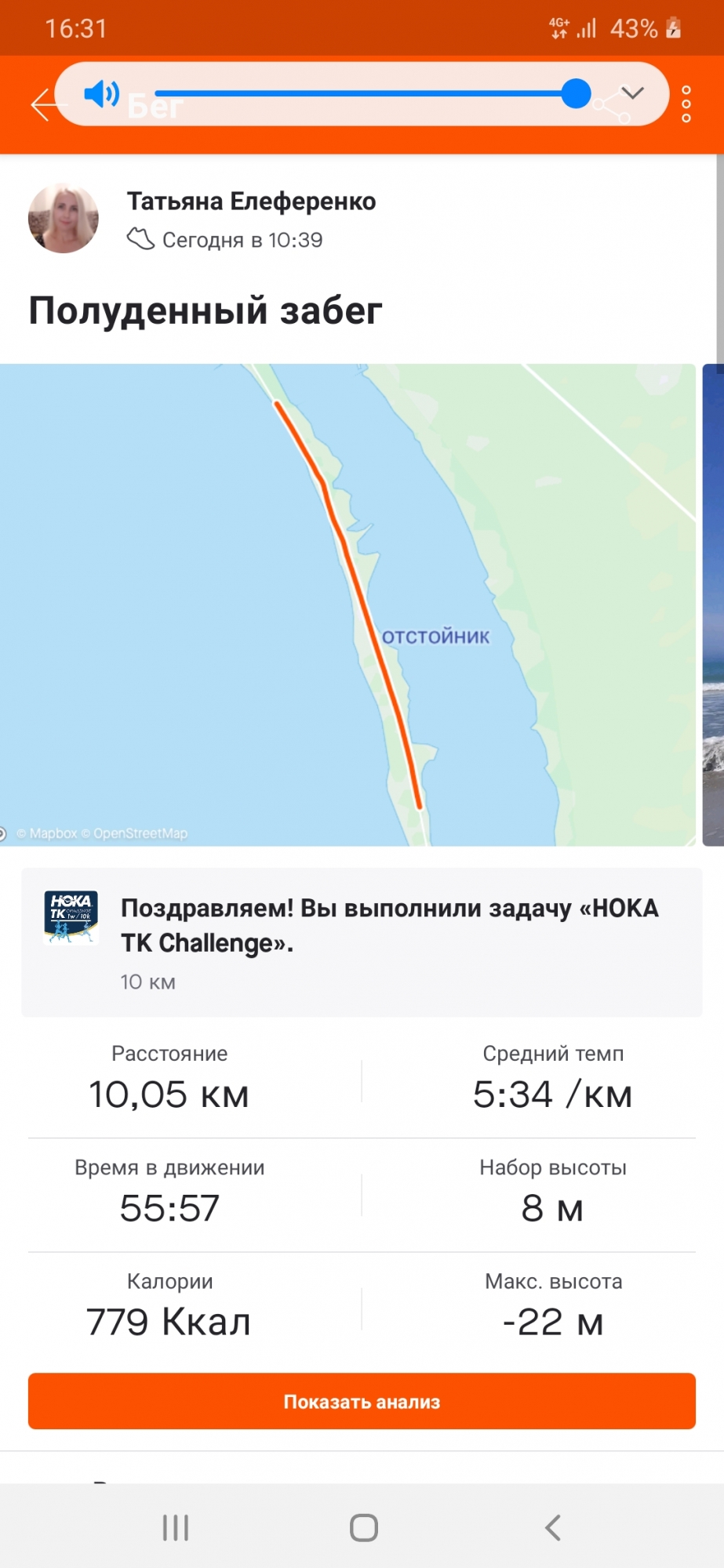724x1568 pixels.
Task: Tap the Показать анализ button
Action: [362, 1401]
